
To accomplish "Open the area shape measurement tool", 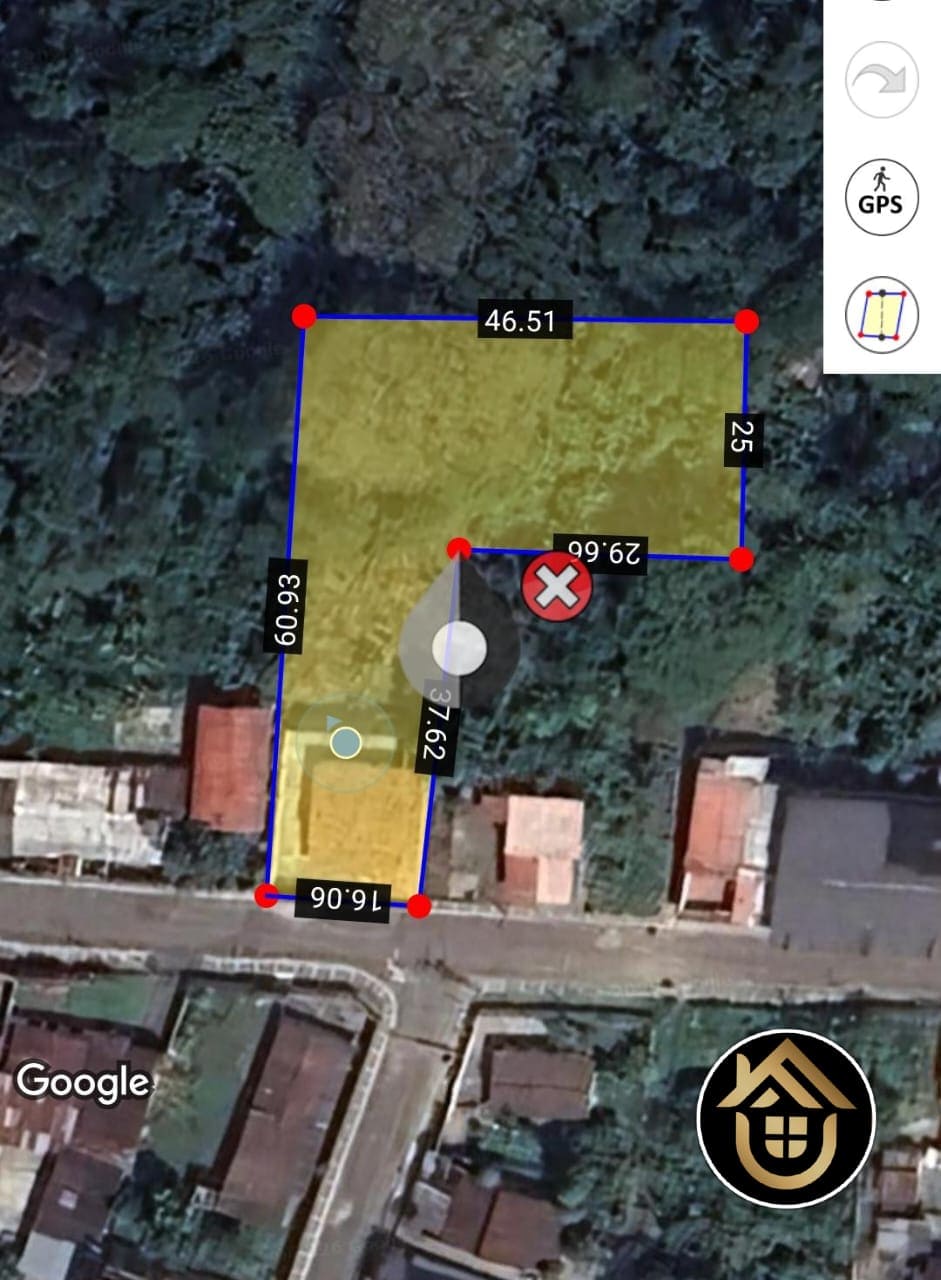I will pyautogui.click(x=881, y=314).
